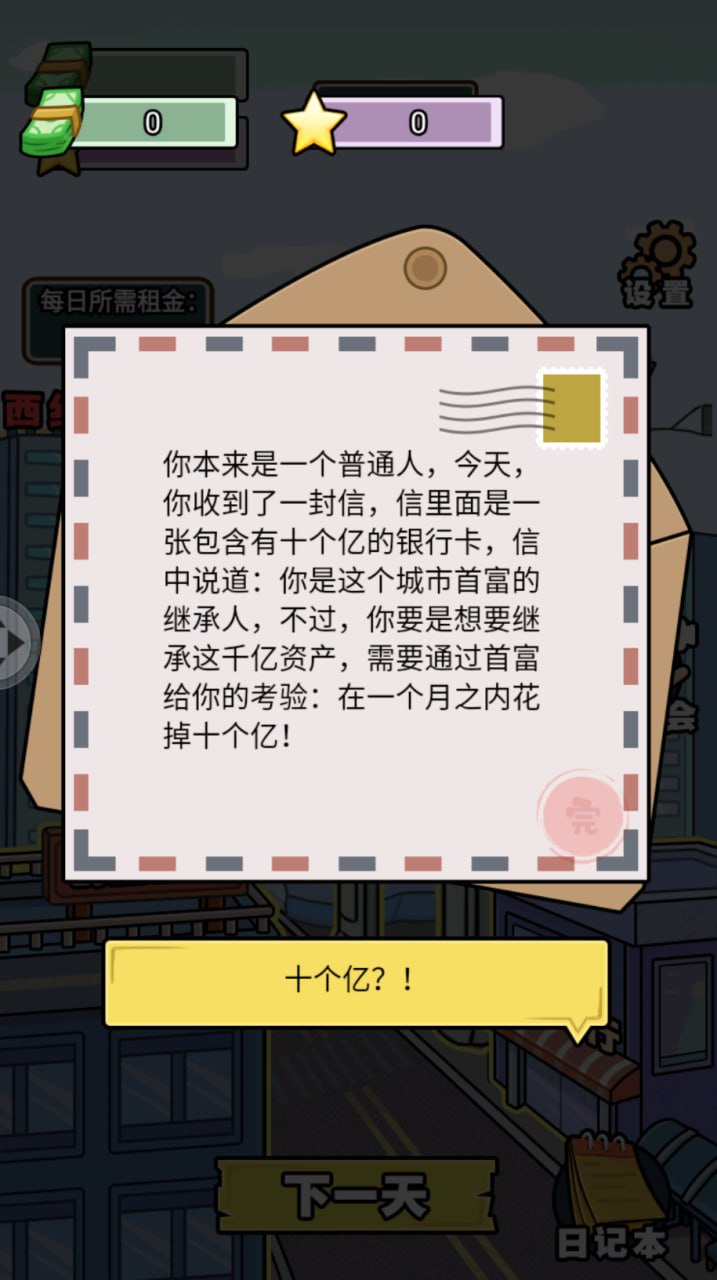This screenshot has width=717, height=1280.
Task: Tap the arrow tab on the left edge
Action: (14, 642)
